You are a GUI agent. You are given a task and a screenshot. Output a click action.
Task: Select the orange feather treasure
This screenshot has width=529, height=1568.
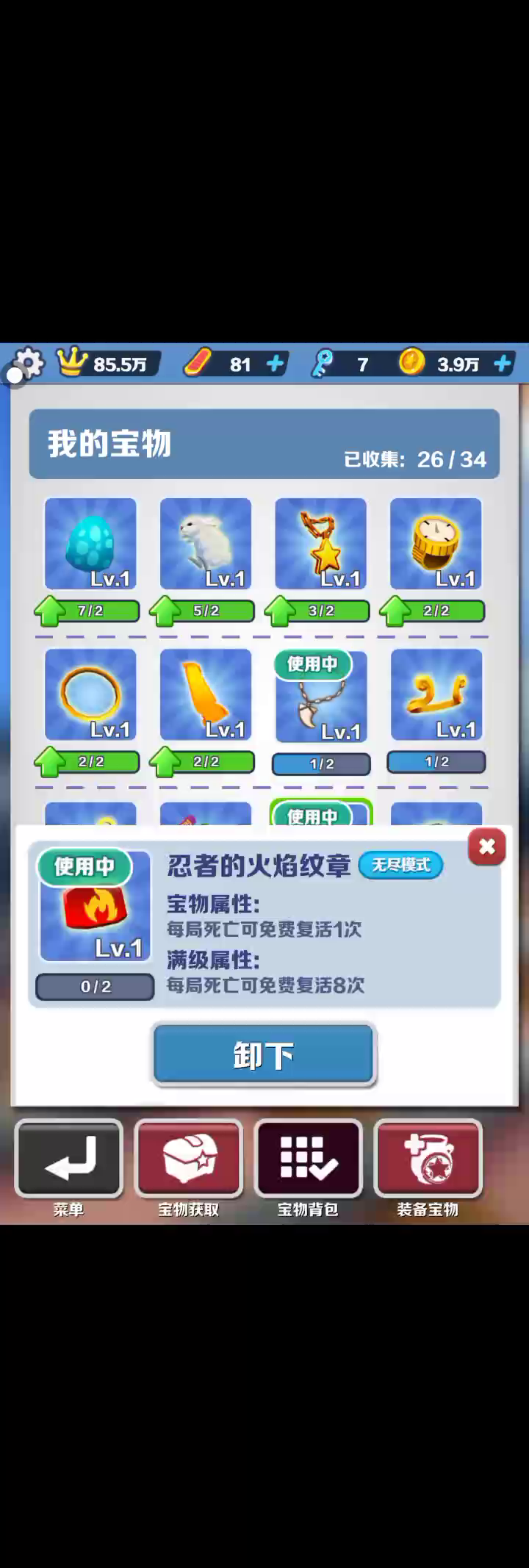tap(206, 694)
